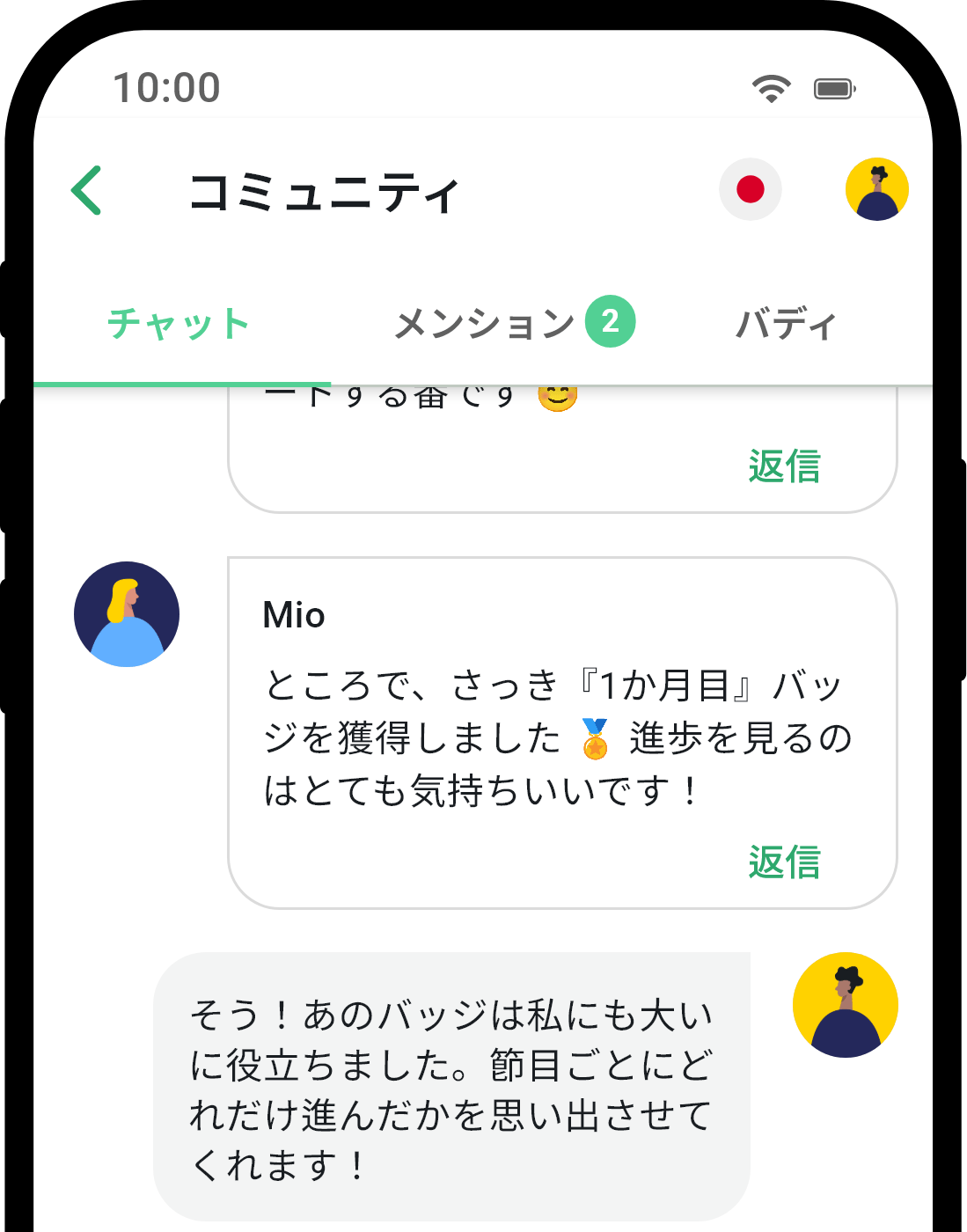The image size is (967, 1232).
Task: Switch to the メンション tab
Action: click(x=513, y=324)
